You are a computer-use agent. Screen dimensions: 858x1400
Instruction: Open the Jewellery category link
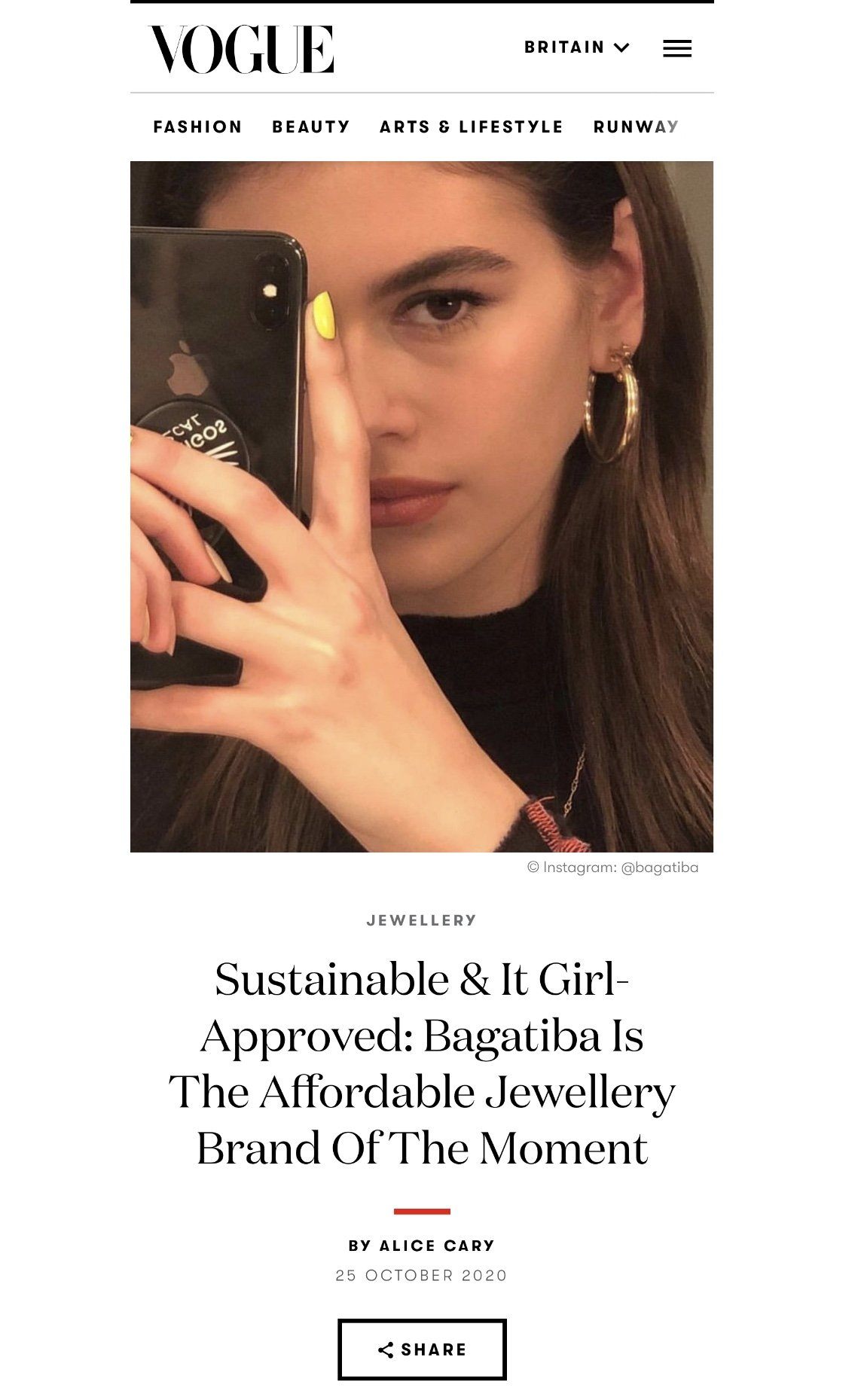point(421,920)
